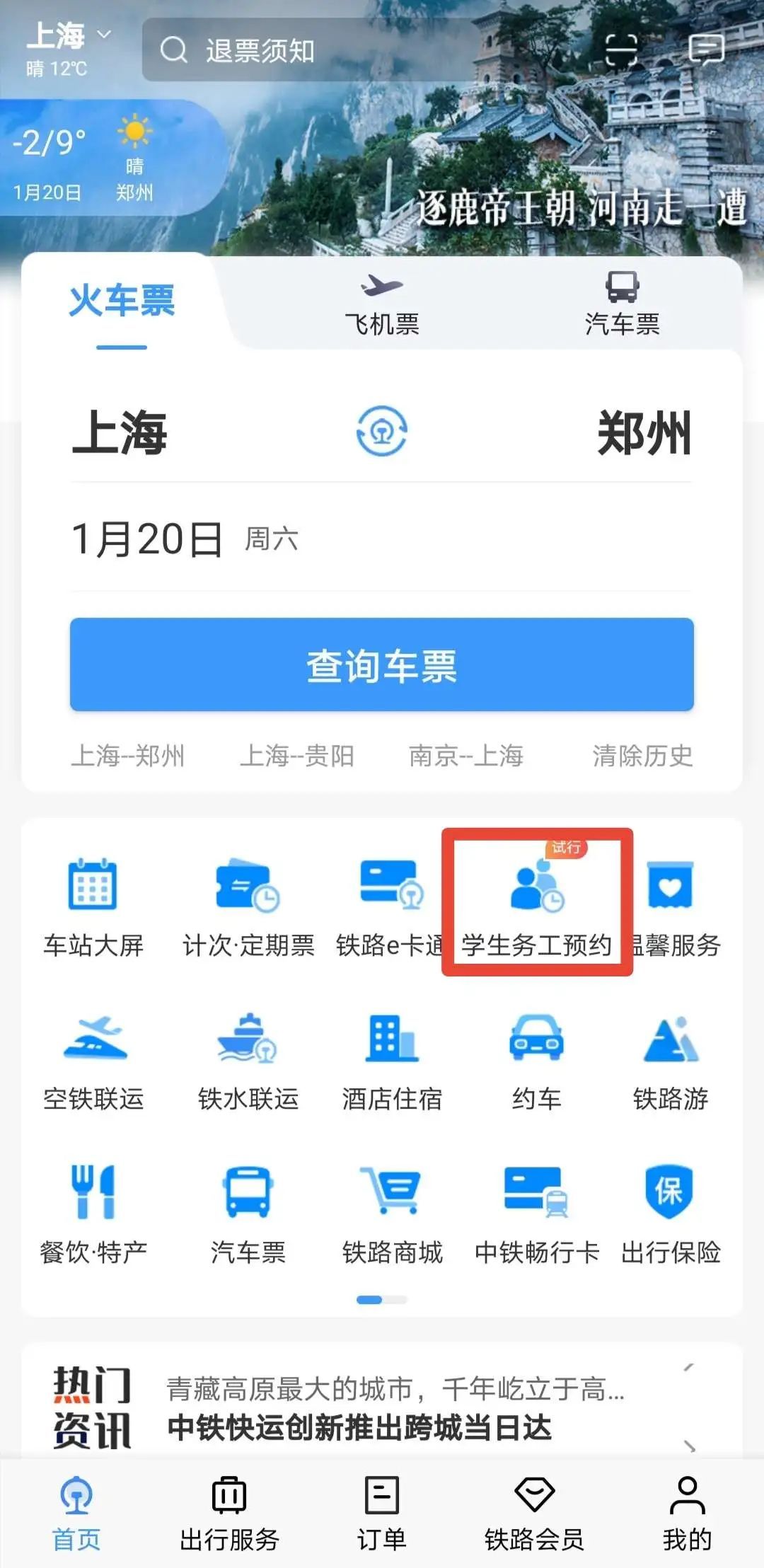Swap departure and arrival stations
This screenshot has height=1568, width=764.
(x=382, y=431)
